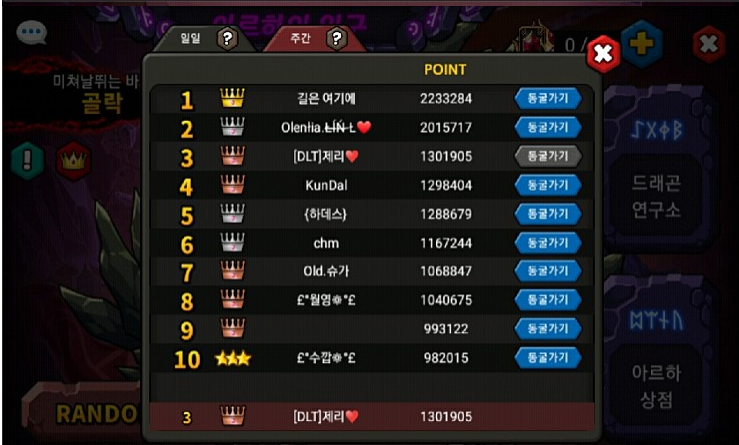Open the red crown hexagon icon
The image size is (739, 445).
coord(74,160)
